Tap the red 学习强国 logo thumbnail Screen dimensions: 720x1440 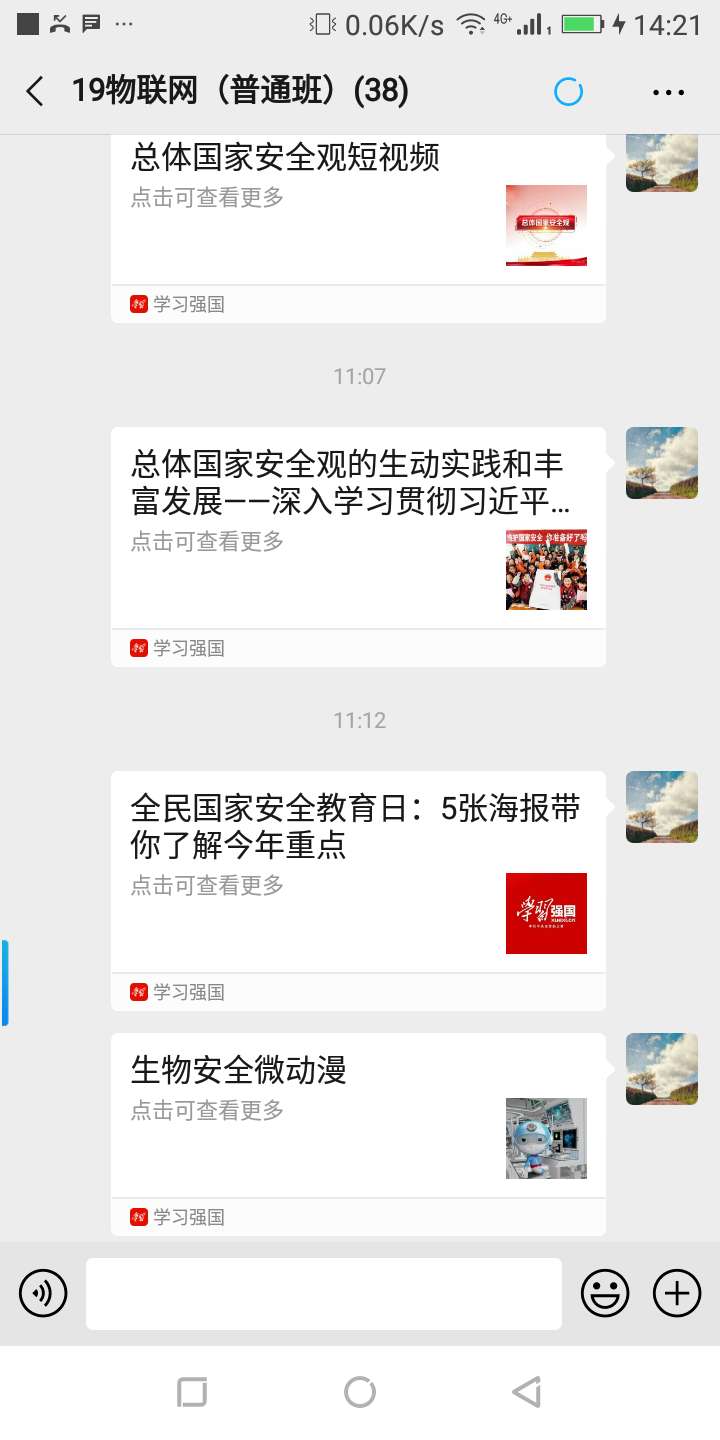[x=546, y=913]
